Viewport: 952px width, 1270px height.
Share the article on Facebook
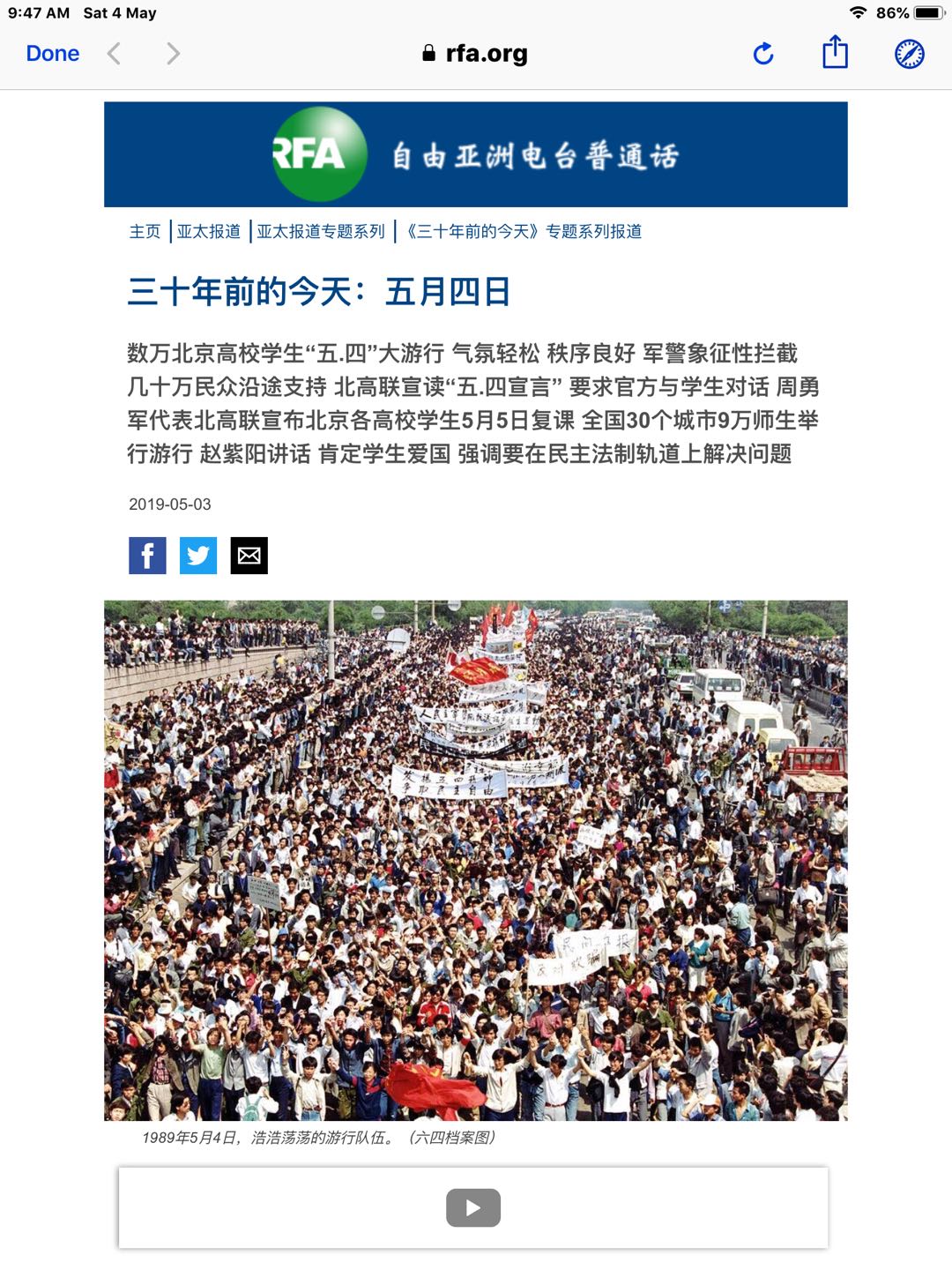[x=147, y=555]
